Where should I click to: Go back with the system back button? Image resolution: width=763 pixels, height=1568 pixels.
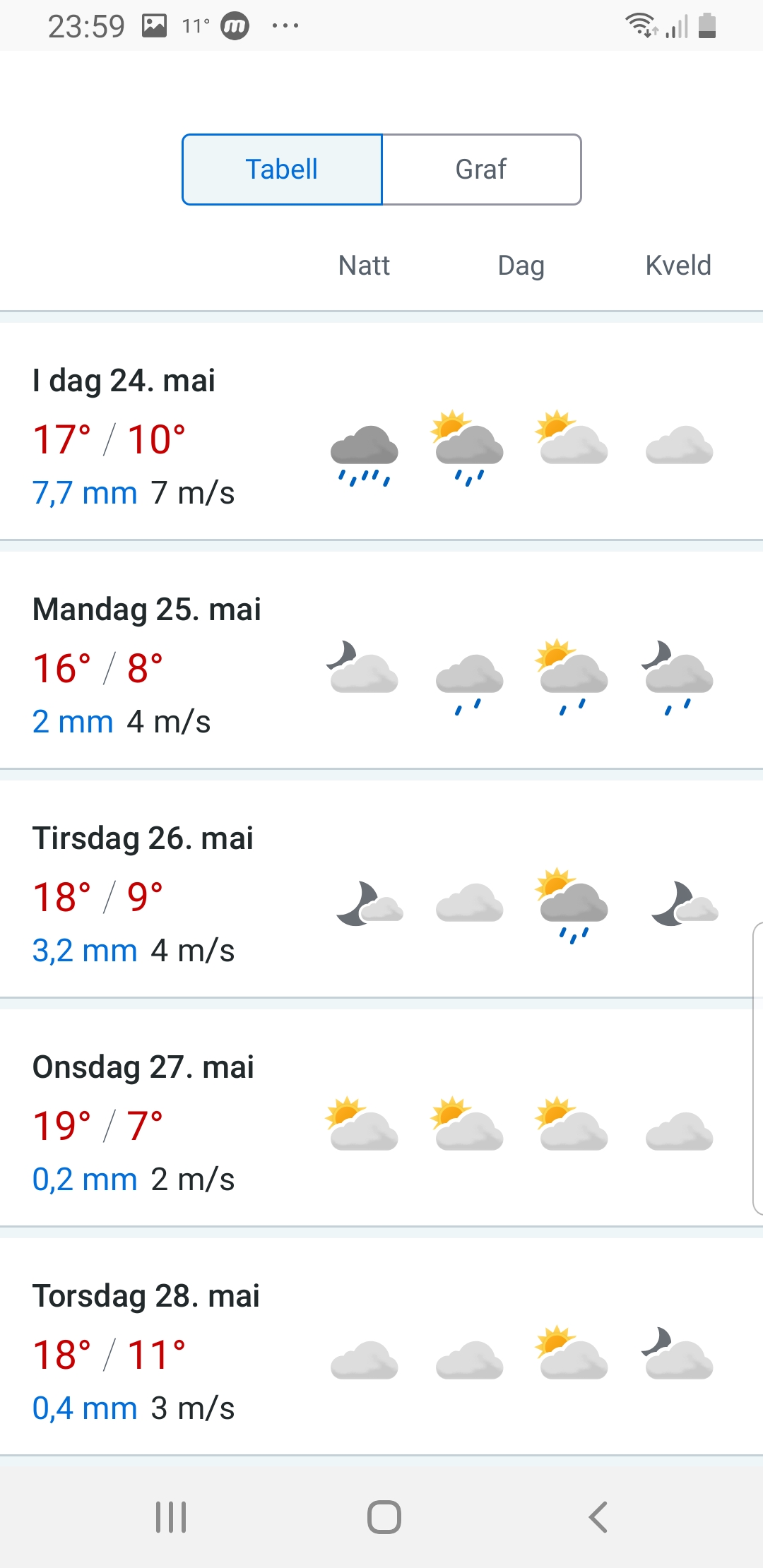point(598,1516)
